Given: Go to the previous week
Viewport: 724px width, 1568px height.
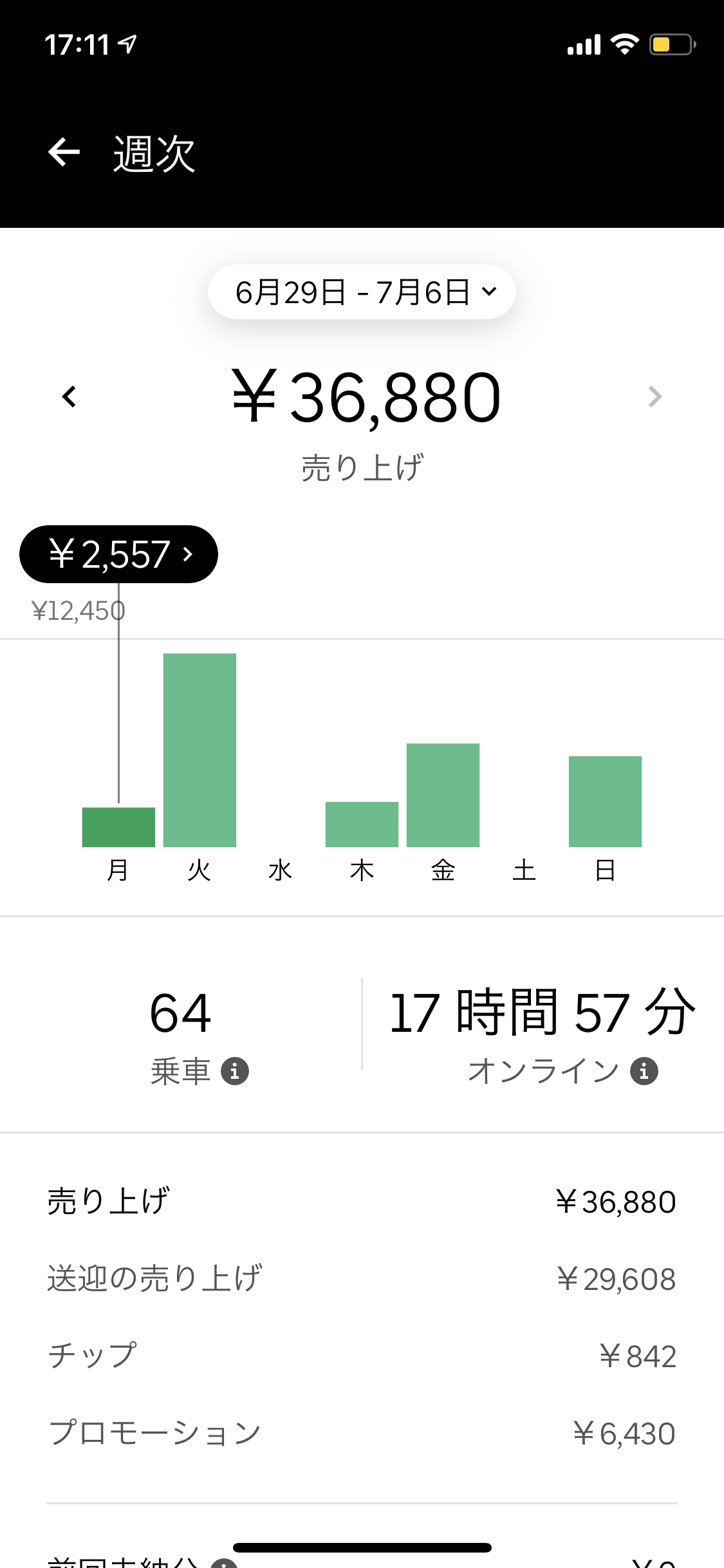Looking at the screenshot, I should [70, 397].
